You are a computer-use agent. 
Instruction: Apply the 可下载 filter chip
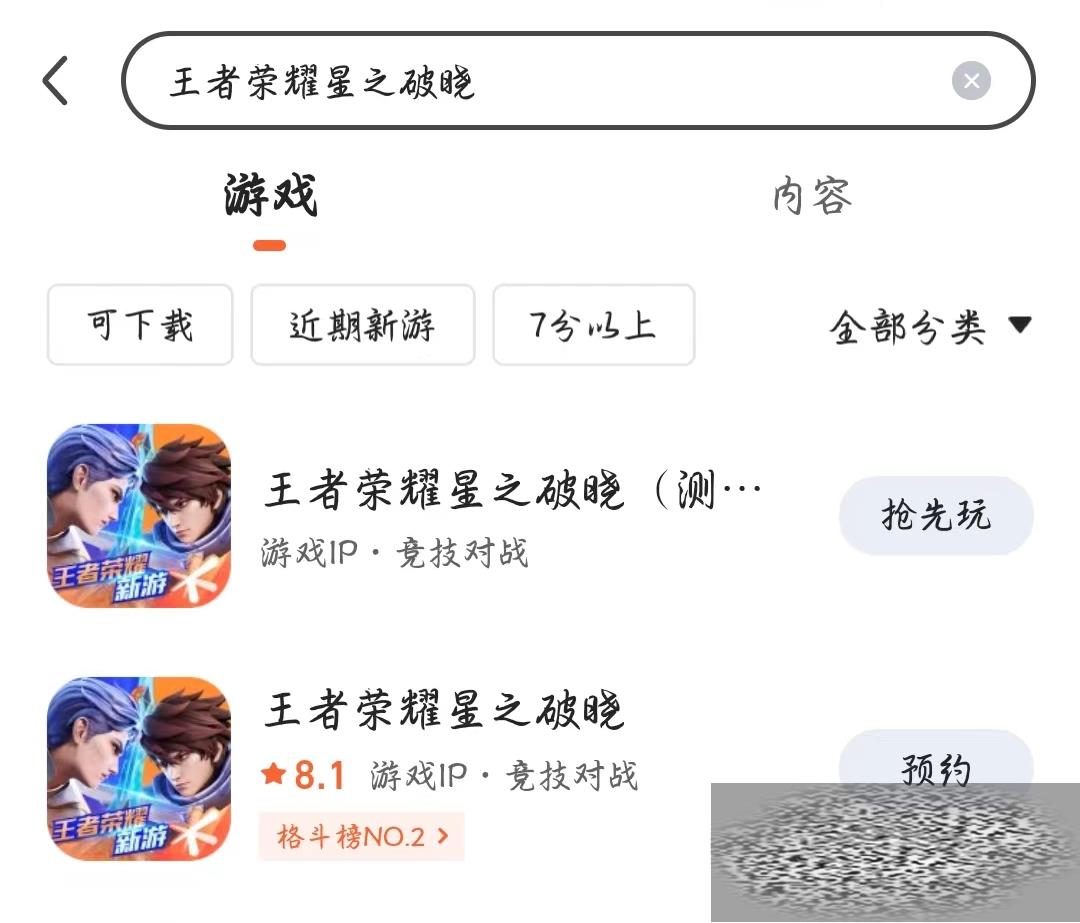coord(140,325)
